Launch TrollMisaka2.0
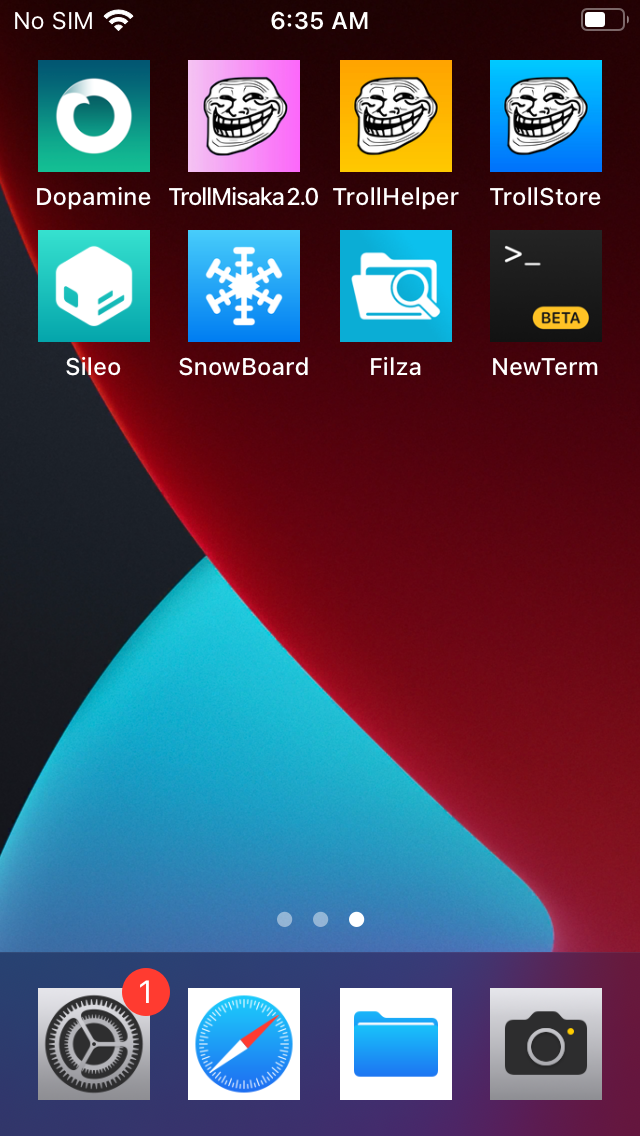The image size is (640, 1136). coord(244,116)
